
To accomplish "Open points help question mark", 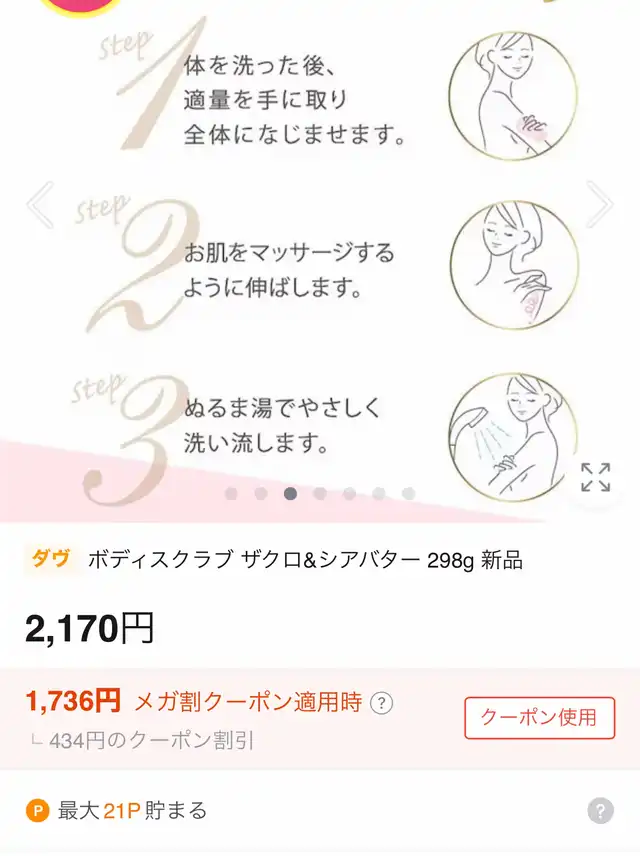I will point(600,811).
